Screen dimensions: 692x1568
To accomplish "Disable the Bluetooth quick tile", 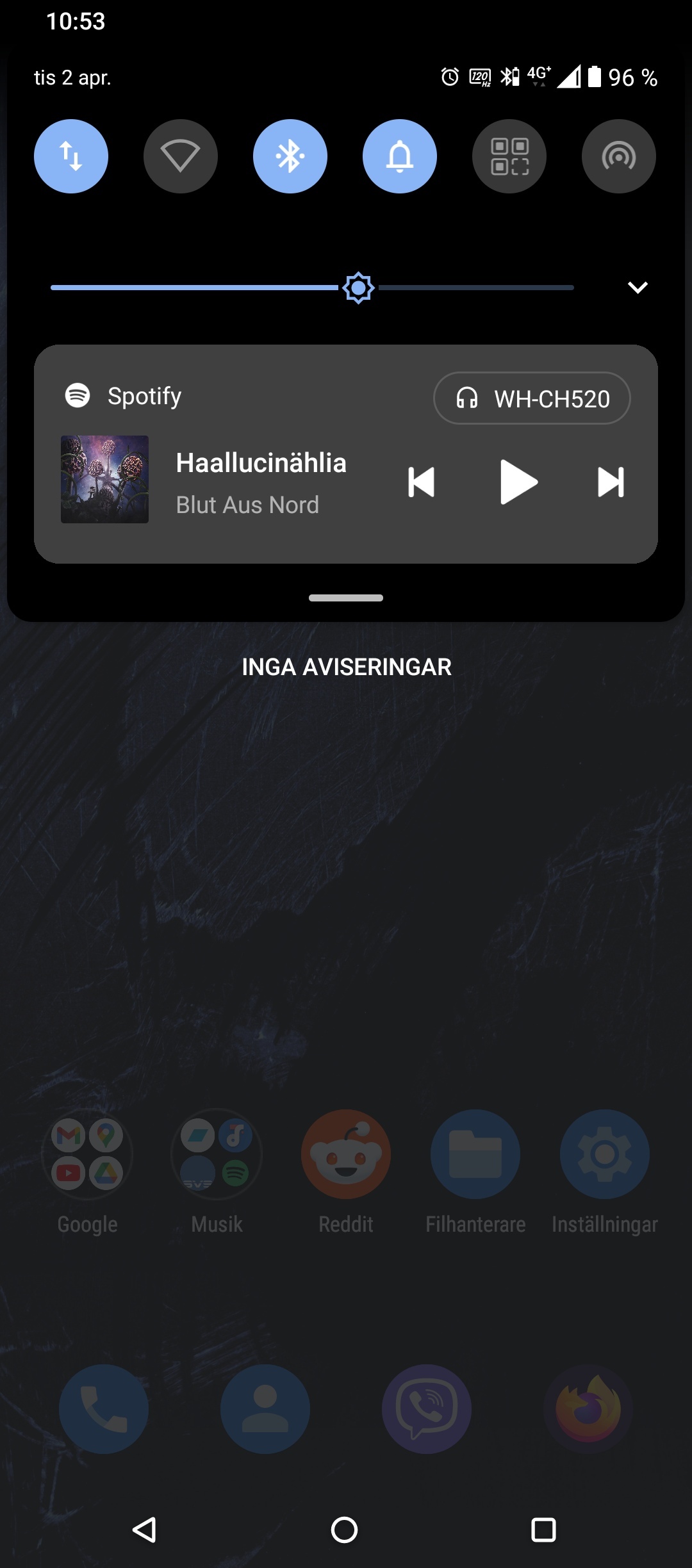I will click(290, 156).
